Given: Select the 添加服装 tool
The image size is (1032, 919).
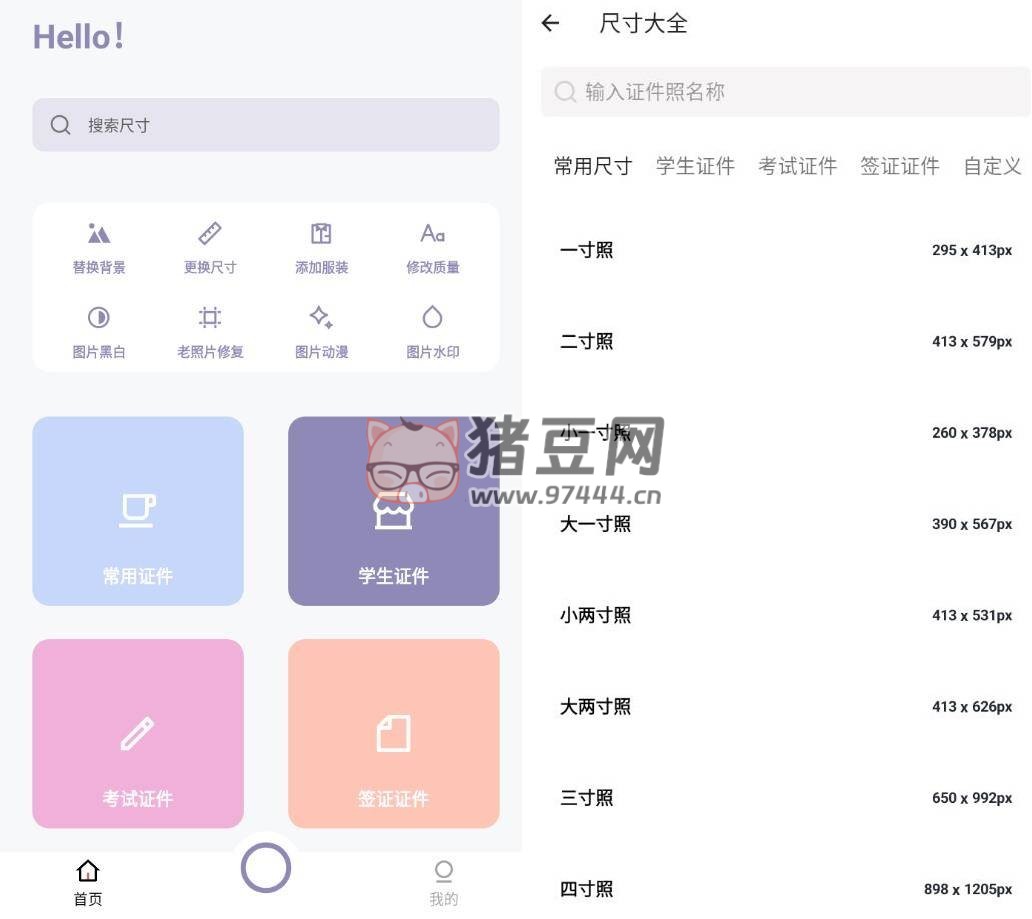Looking at the screenshot, I should point(321,246).
